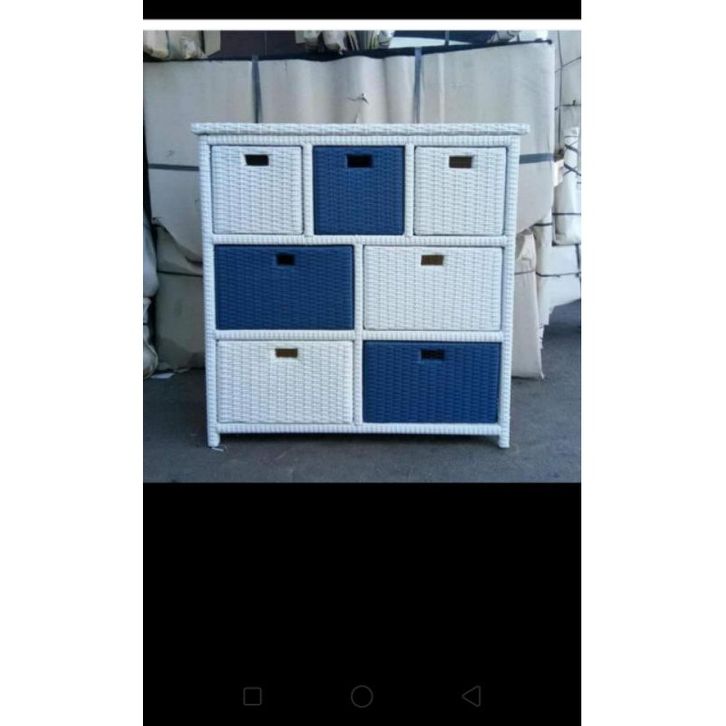Viewport: 726px width, 726px height.
Task: Tap the home circle button
Action: coord(362,696)
